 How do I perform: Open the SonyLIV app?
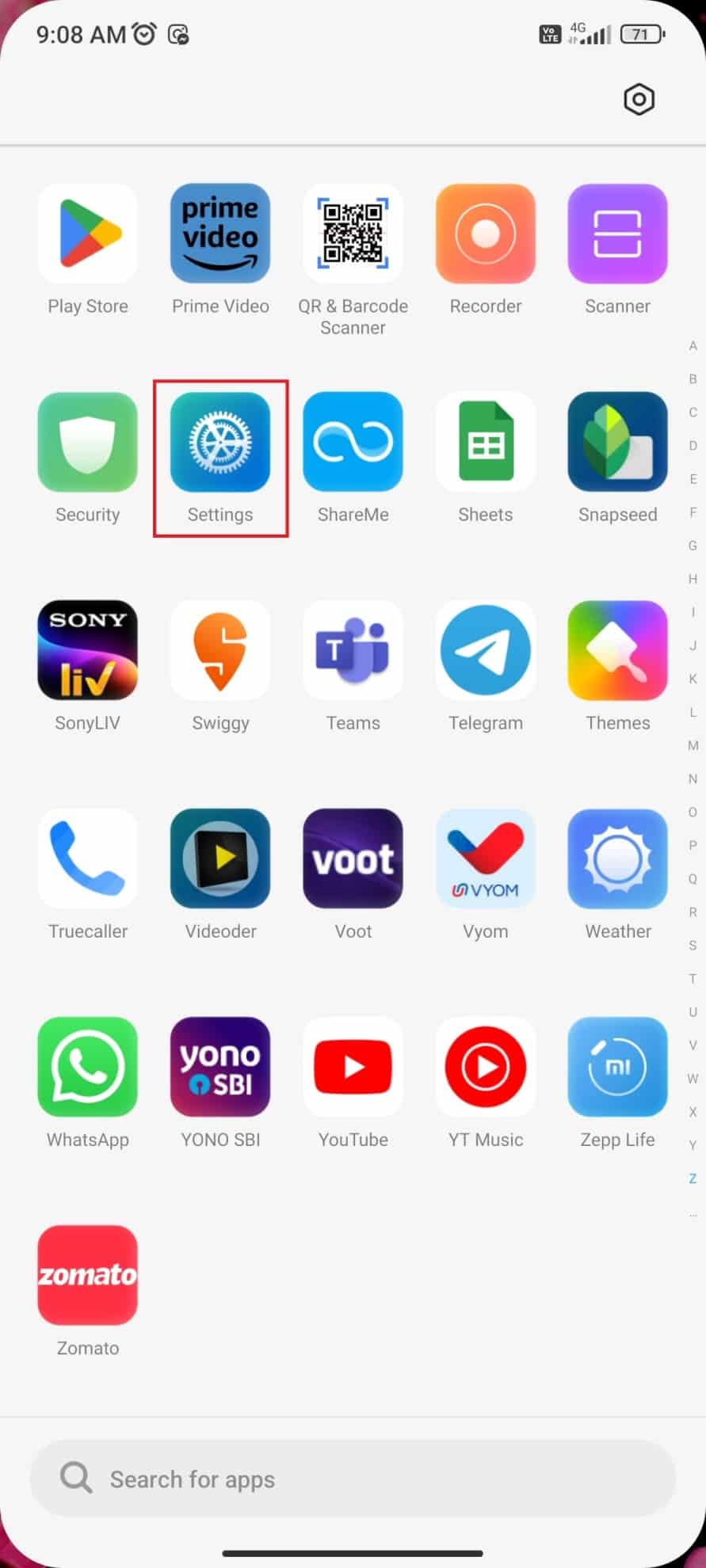click(87, 649)
